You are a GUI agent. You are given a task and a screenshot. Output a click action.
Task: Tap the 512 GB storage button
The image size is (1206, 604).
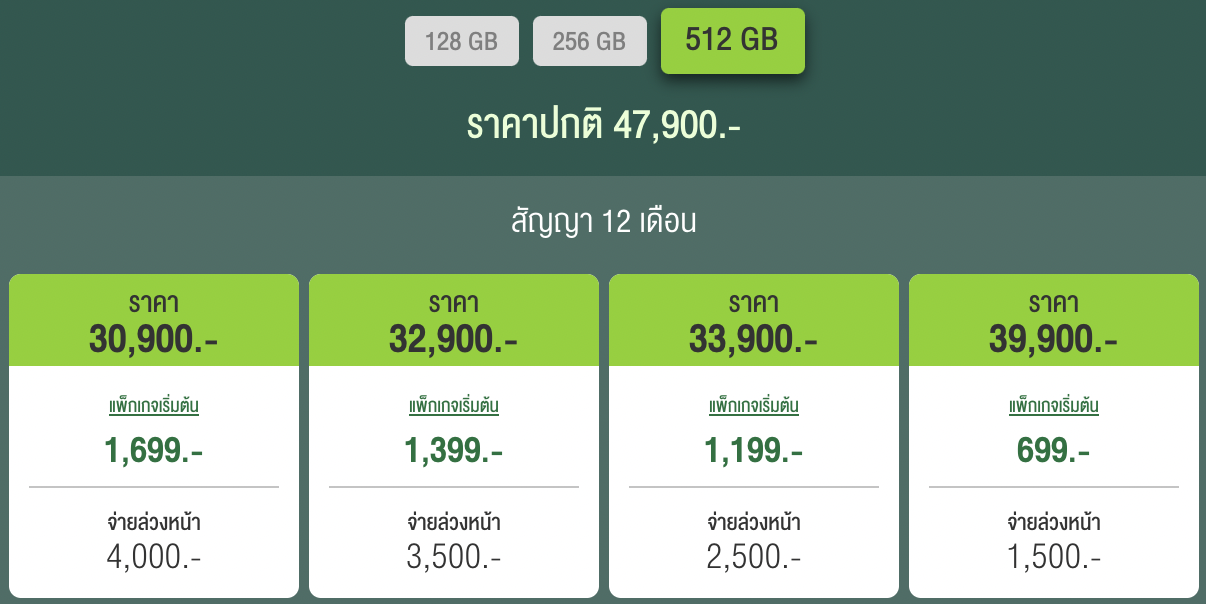(x=732, y=40)
